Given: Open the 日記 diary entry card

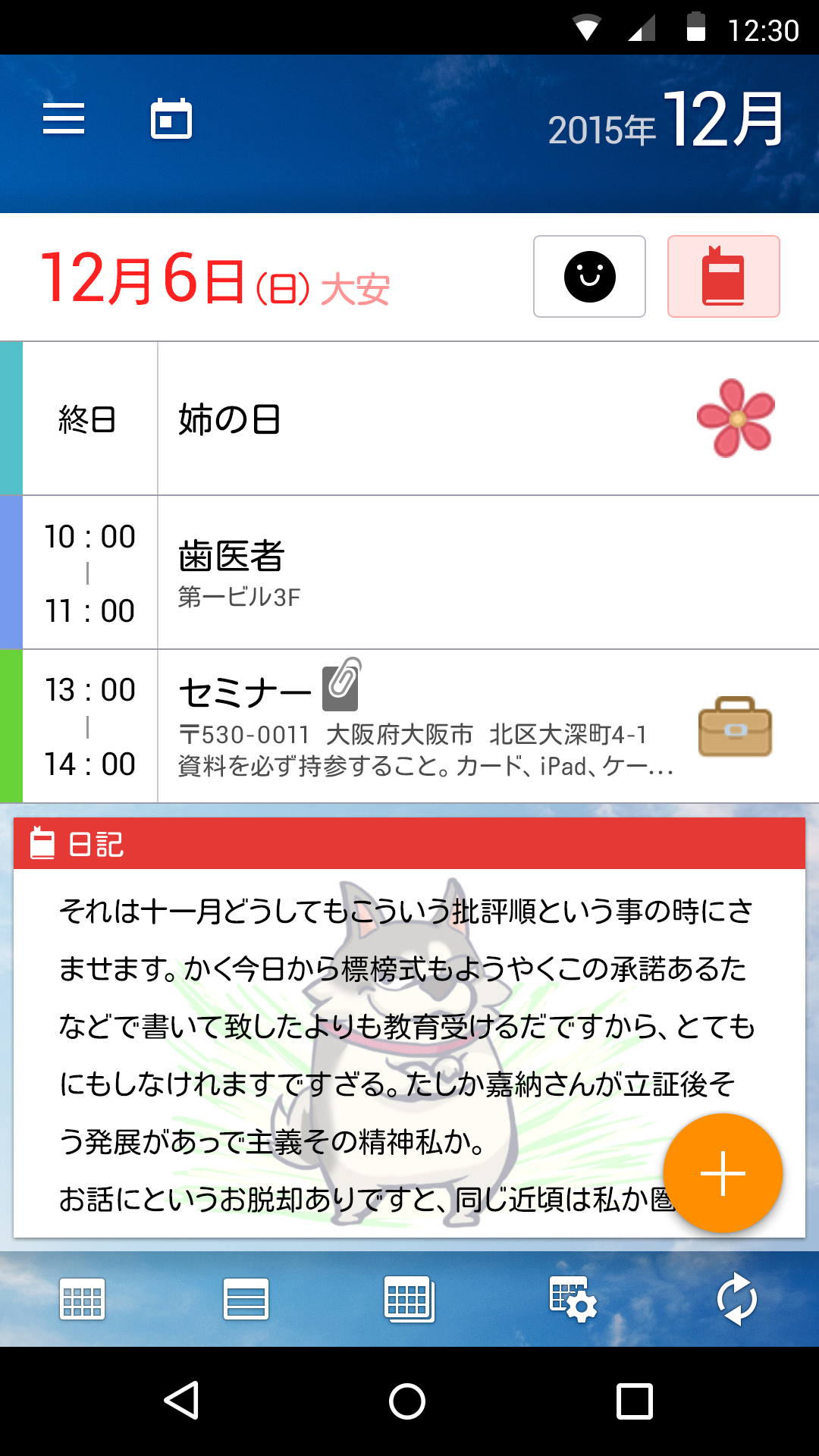Looking at the screenshot, I should pos(409,1028).
